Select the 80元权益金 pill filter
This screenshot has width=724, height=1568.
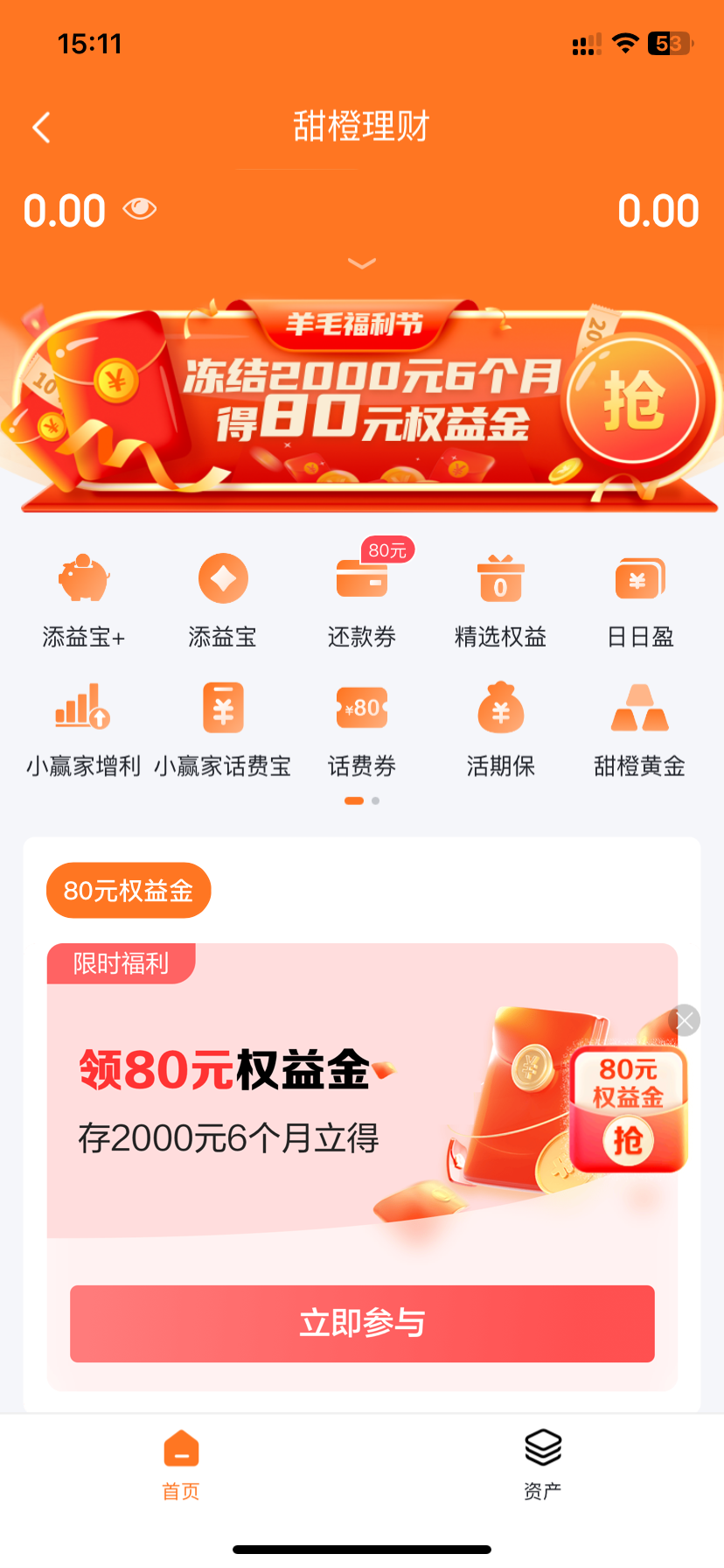(x=128, y=890)
